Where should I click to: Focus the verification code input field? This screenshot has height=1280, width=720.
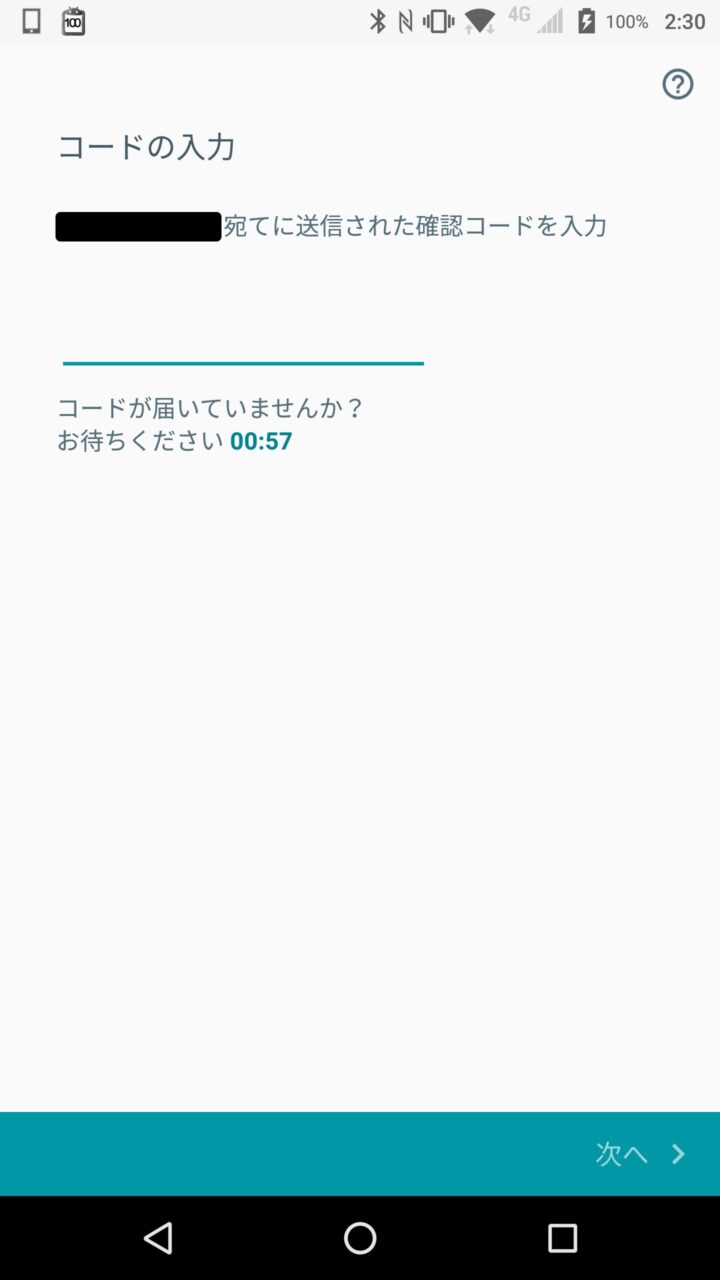tap(243, 340)
